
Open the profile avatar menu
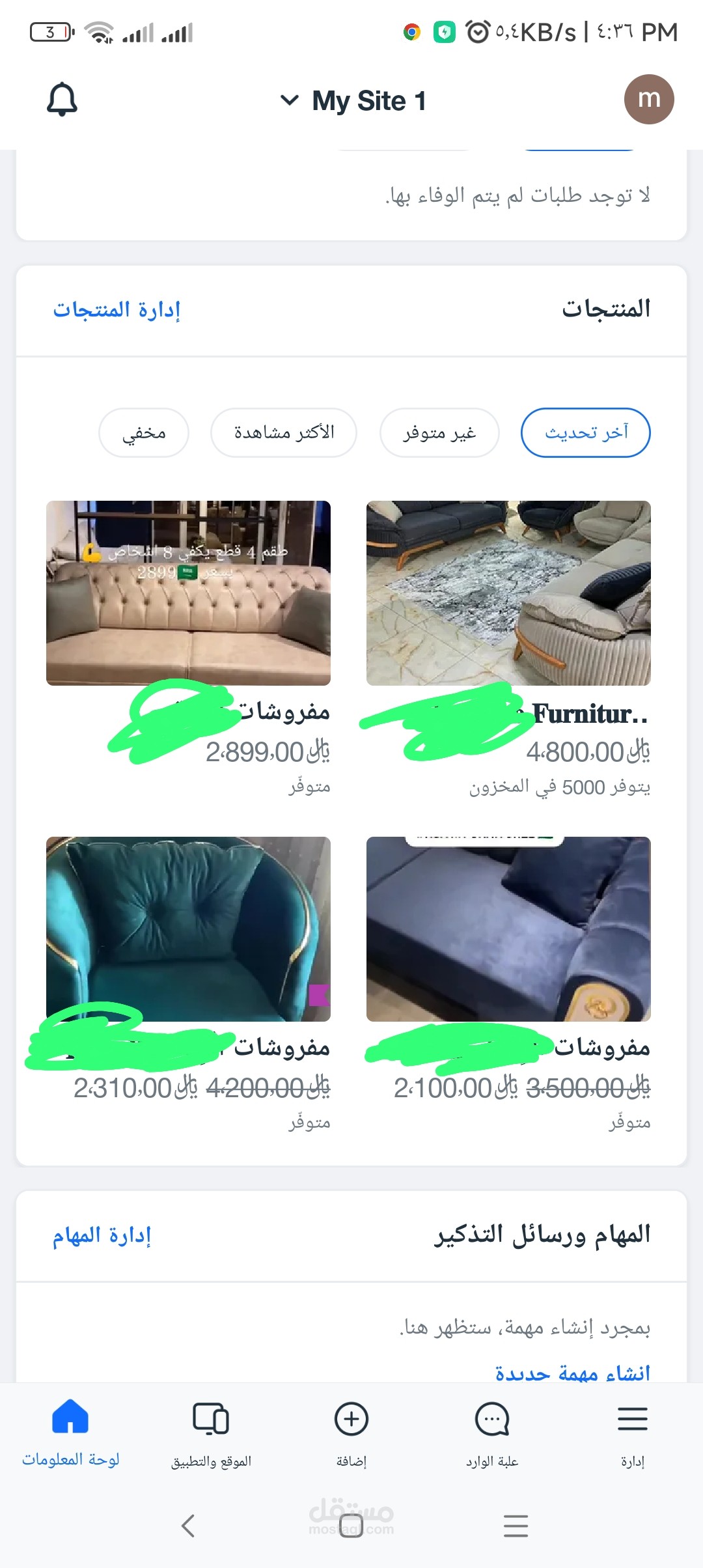(650, 99)
